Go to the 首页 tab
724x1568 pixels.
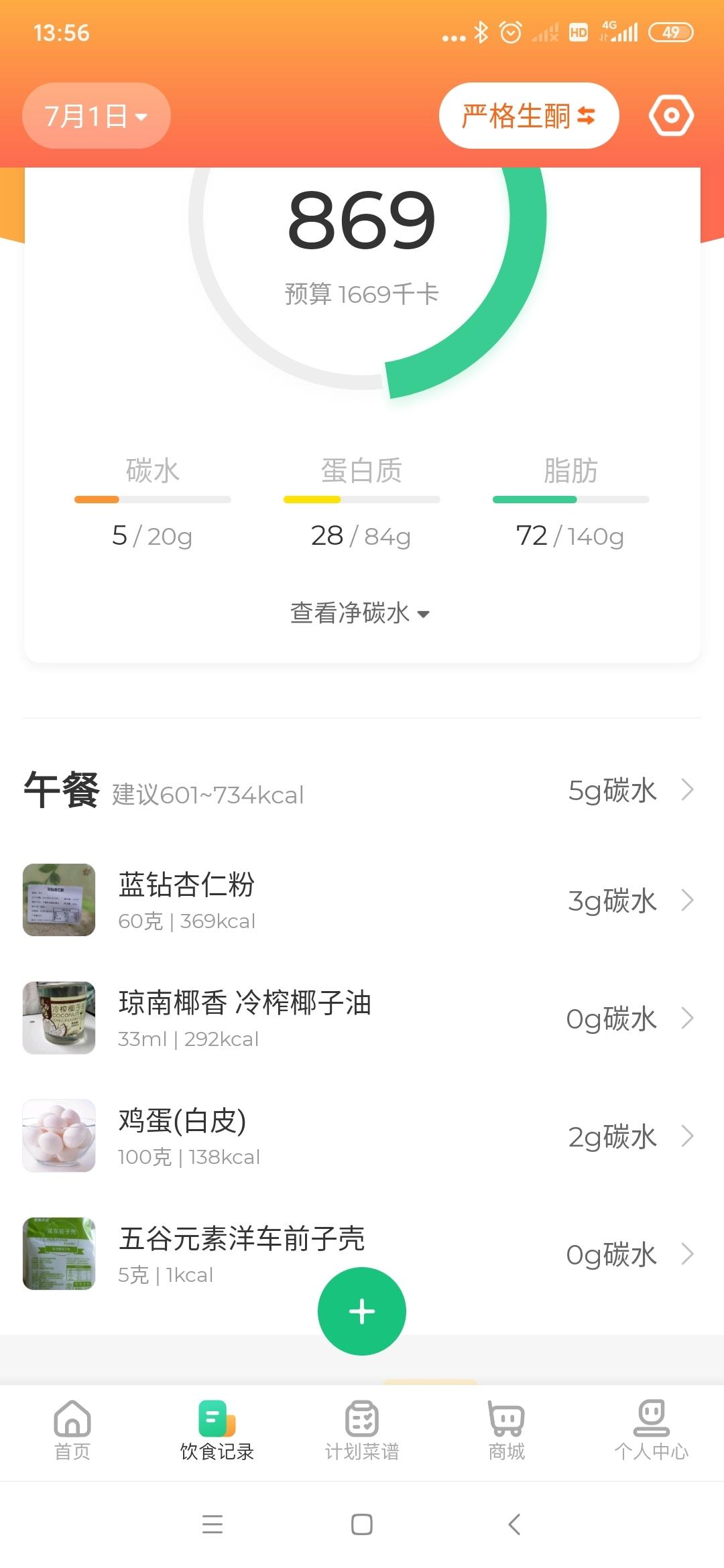[72, 1430]
